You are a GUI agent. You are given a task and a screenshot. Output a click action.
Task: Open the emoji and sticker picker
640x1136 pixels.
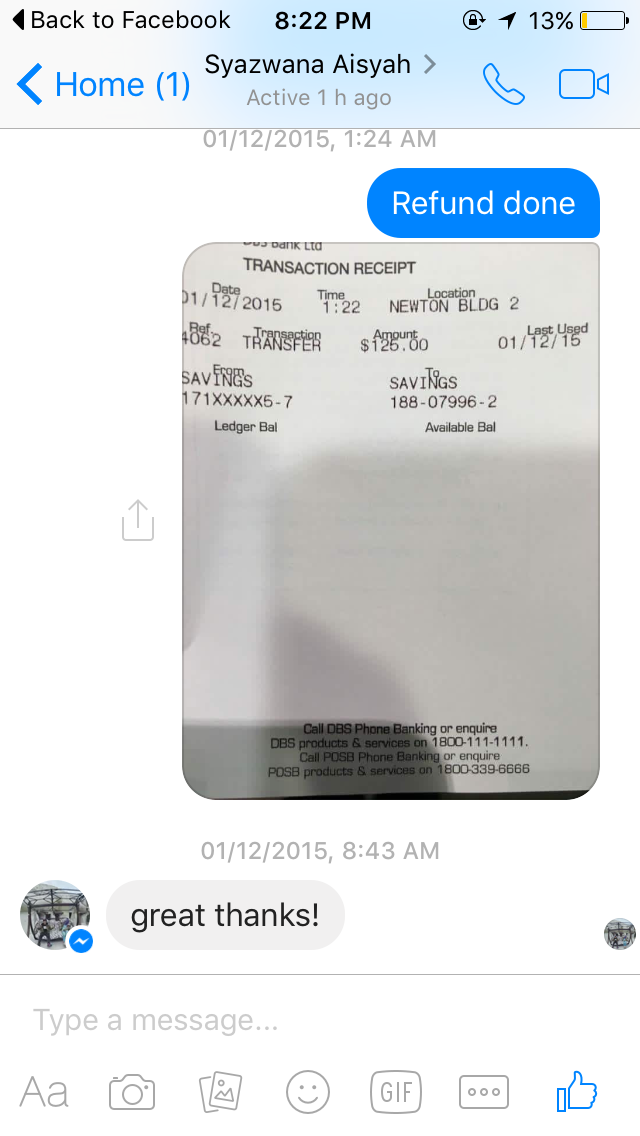(308, 1092)
